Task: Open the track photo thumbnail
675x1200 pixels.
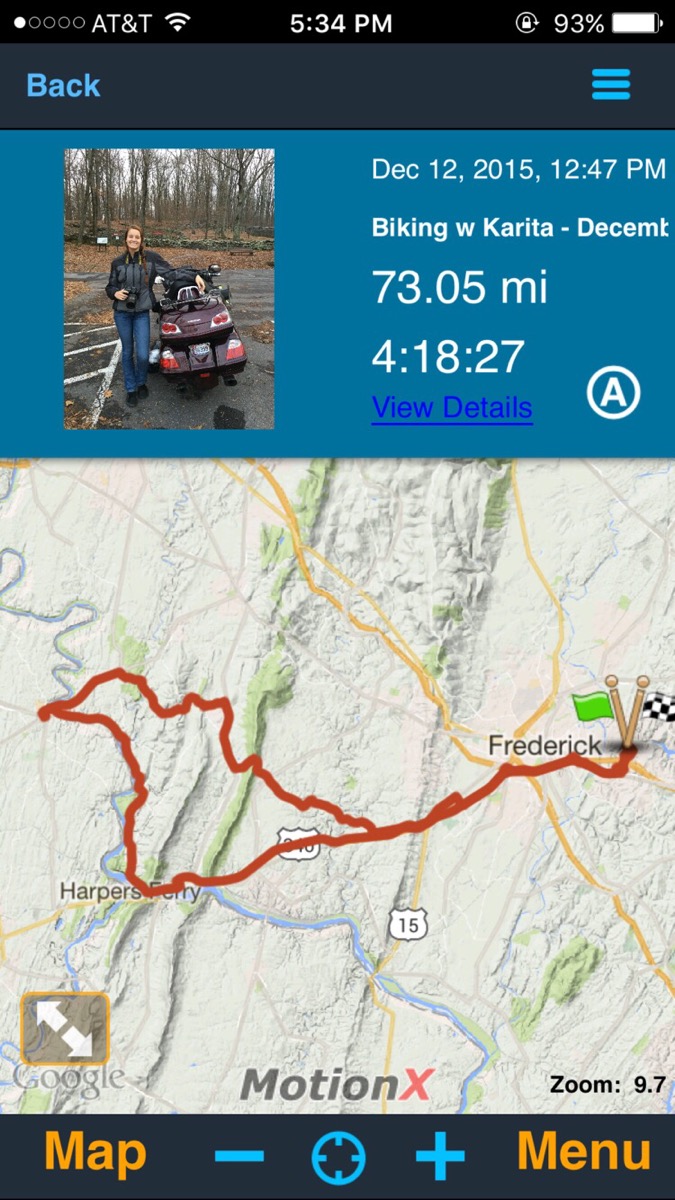Action: [169, 289]
